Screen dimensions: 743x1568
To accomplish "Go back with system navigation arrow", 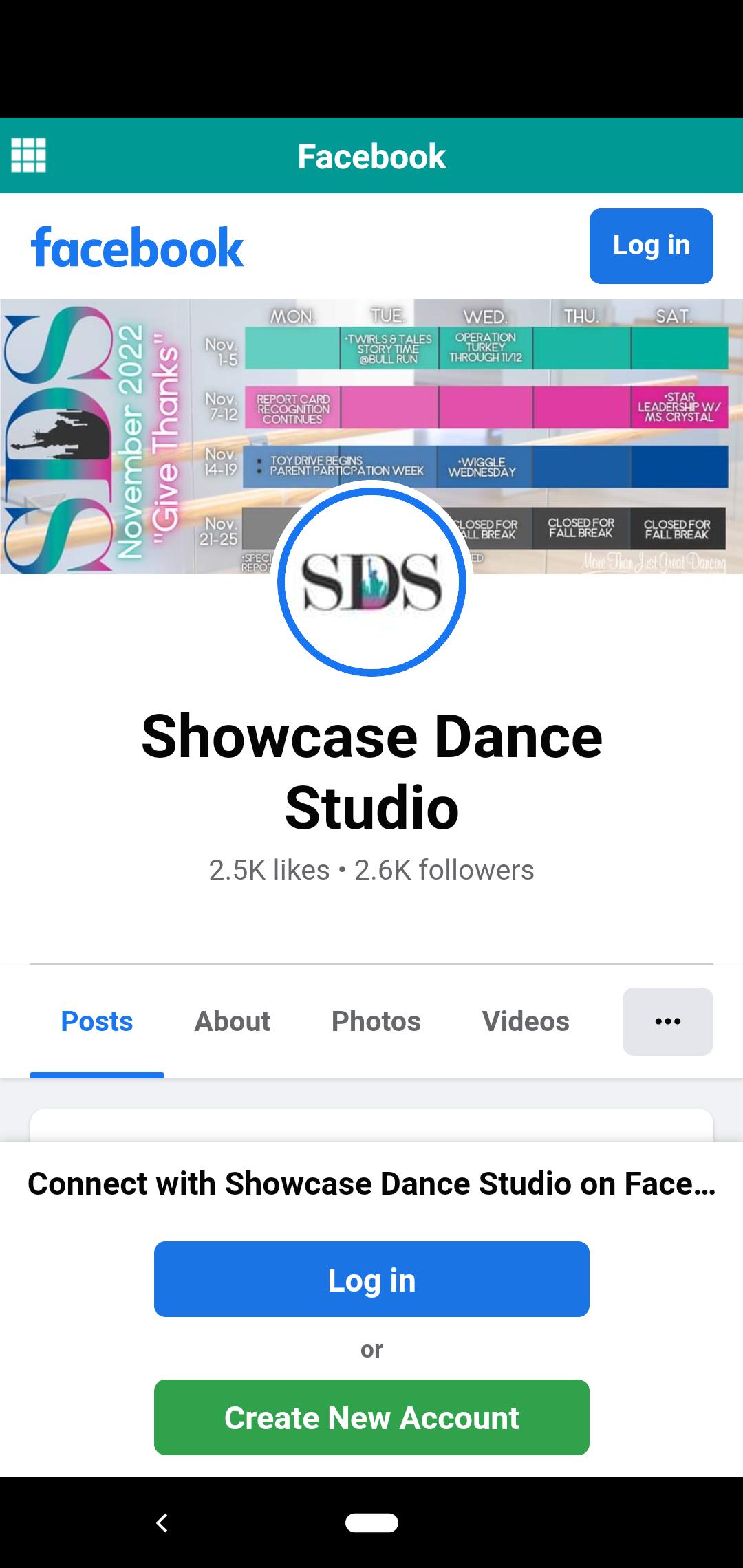I will (162, 1523).
